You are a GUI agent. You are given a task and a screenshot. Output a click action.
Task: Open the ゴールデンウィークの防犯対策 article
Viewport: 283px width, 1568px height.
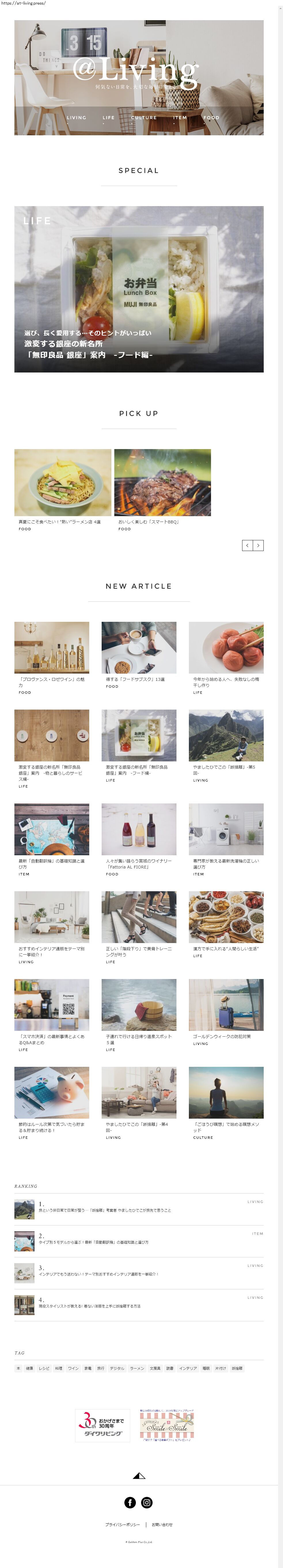tap(226, 1004)
